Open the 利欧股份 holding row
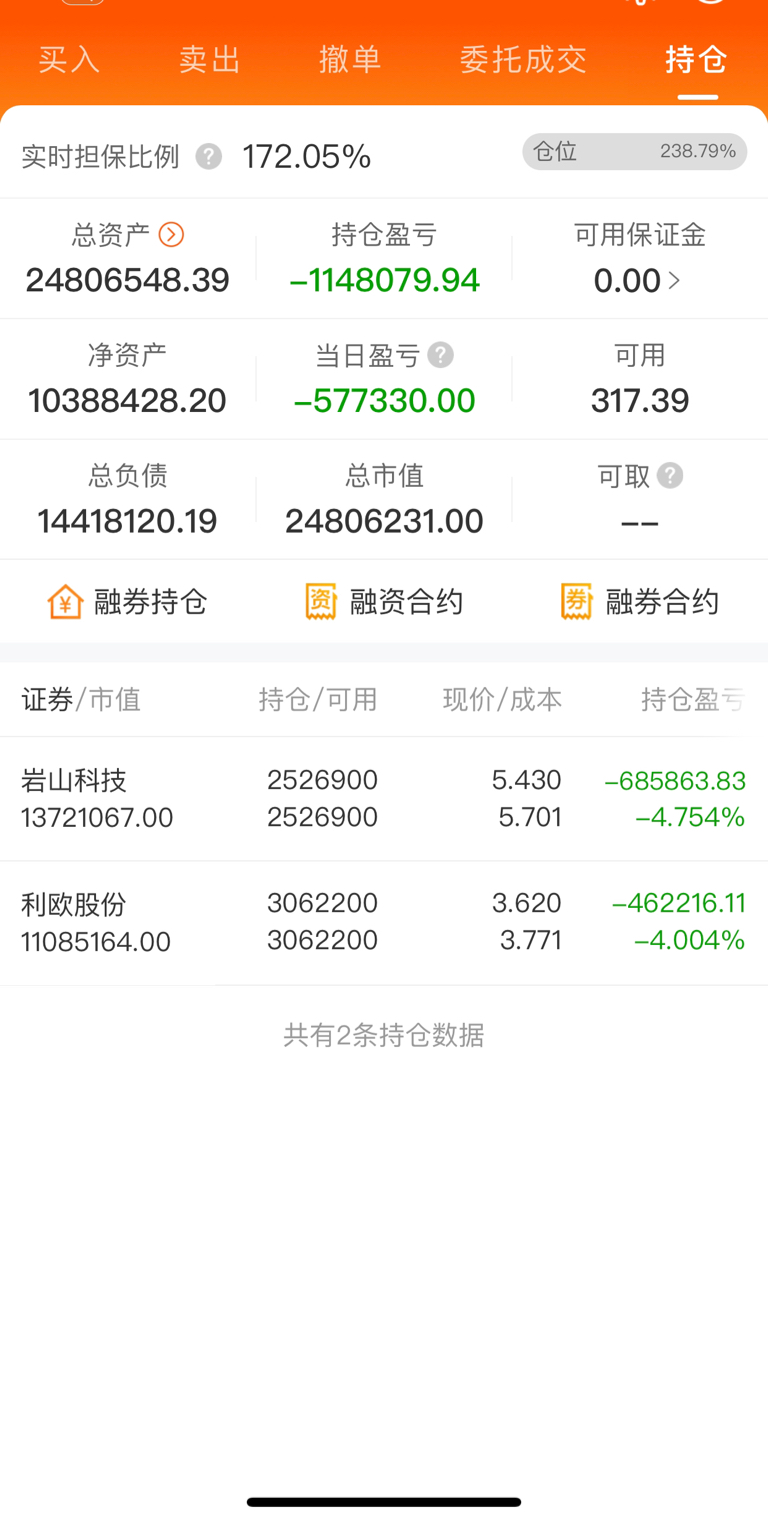Screen dimensions: 768x1522 point(384,923)
